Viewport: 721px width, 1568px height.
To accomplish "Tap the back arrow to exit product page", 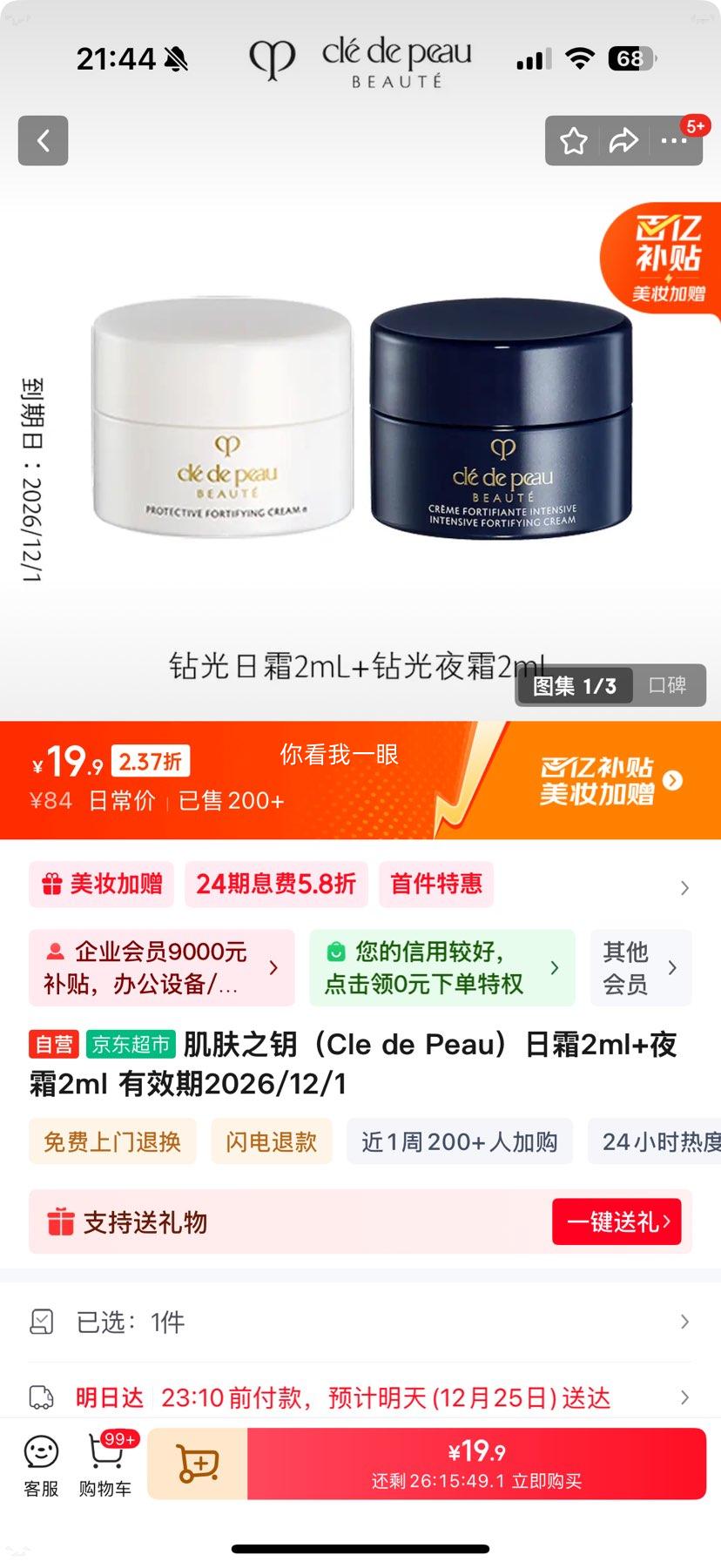I will tap(43, 140).
